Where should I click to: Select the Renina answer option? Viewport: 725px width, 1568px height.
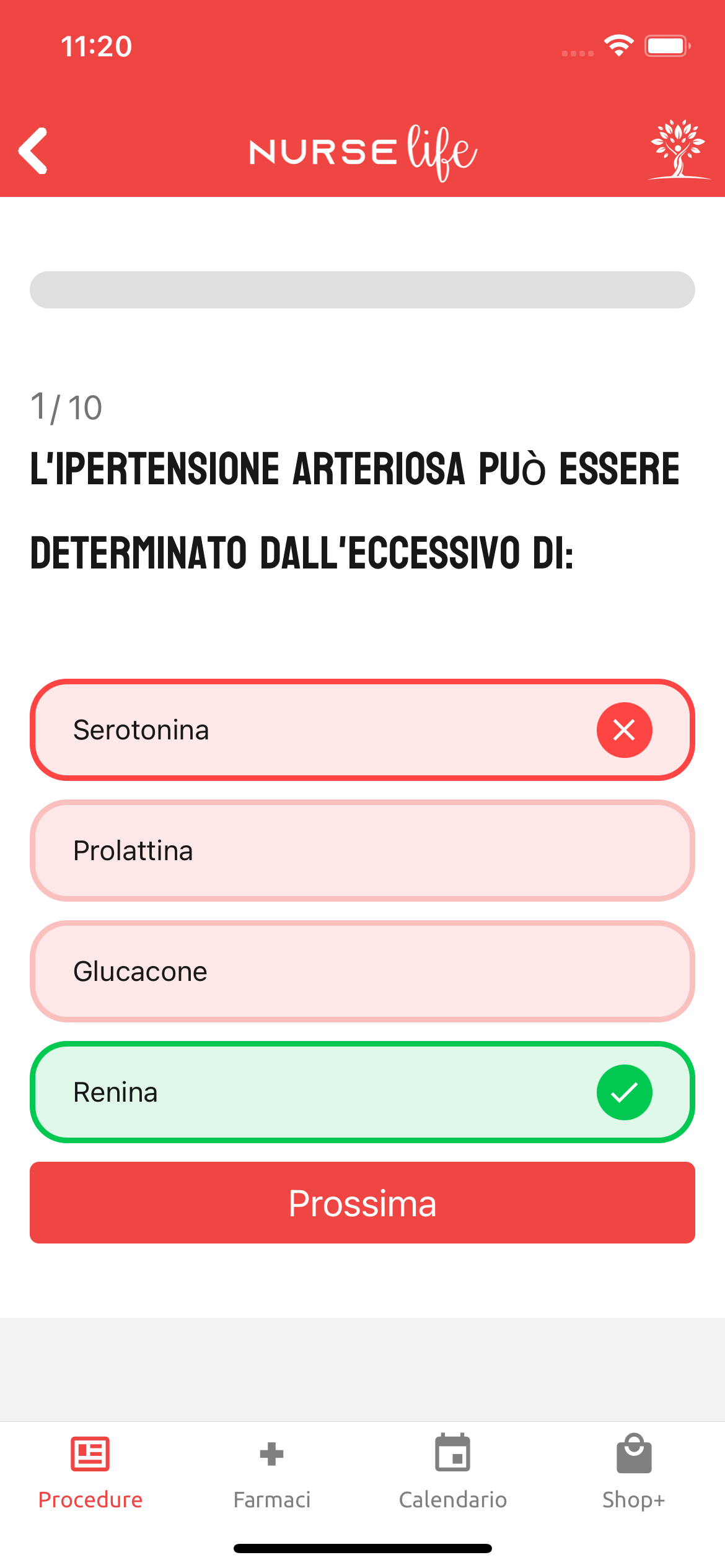point(362,1092)
